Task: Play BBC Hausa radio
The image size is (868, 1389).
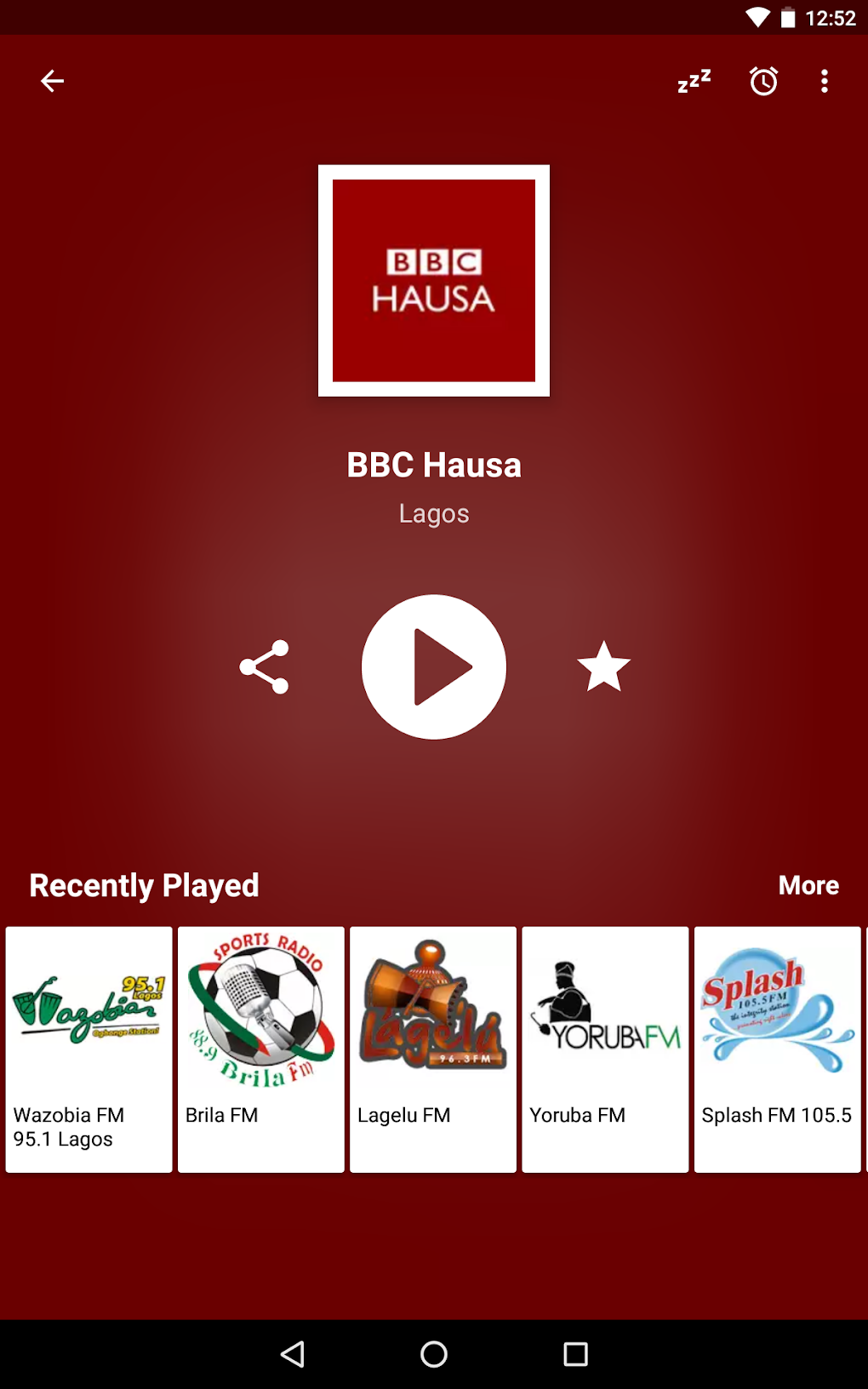Action: [x=434, y=667]
